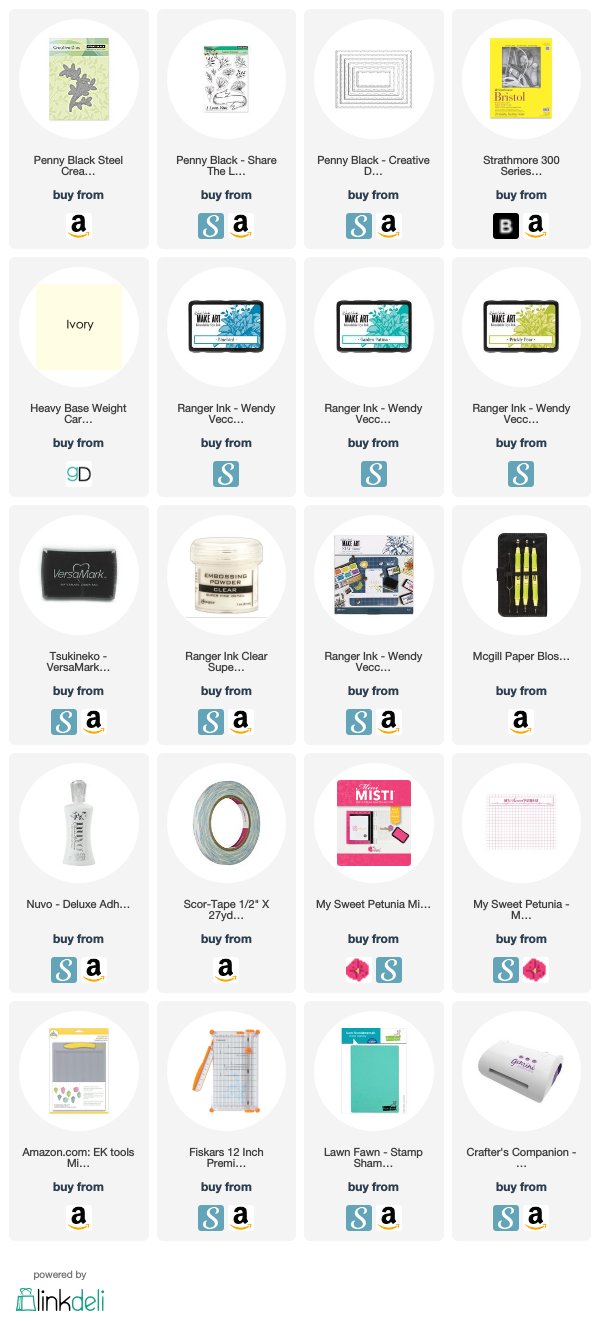Buy Penny Black Creative D… on Amazon

[388, 226]
